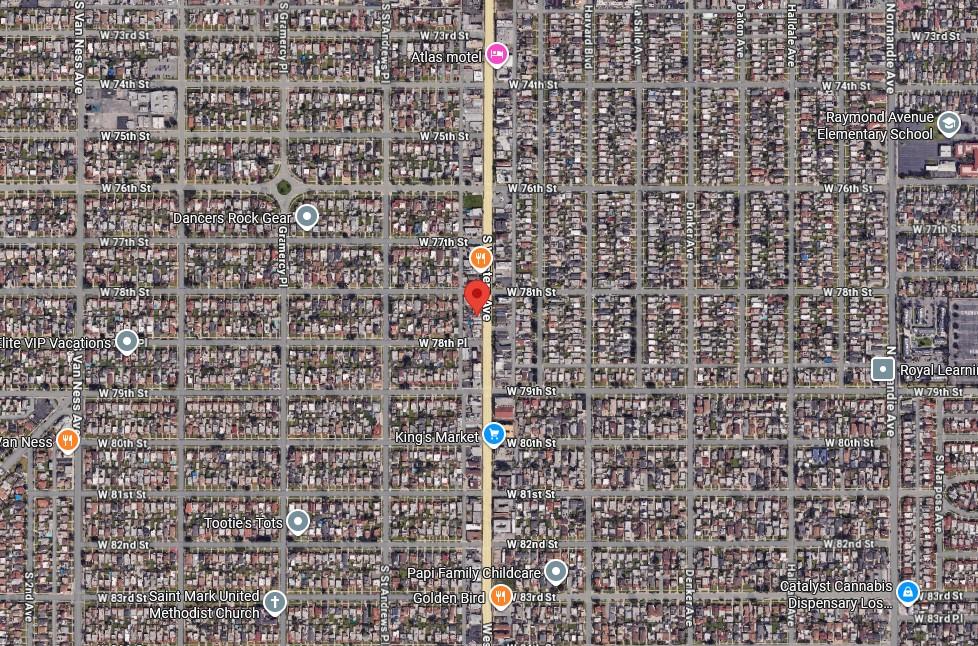Open the Van Ness restaurant marker
The height and width of the screenshot is (646, 978).
point(67,440)
